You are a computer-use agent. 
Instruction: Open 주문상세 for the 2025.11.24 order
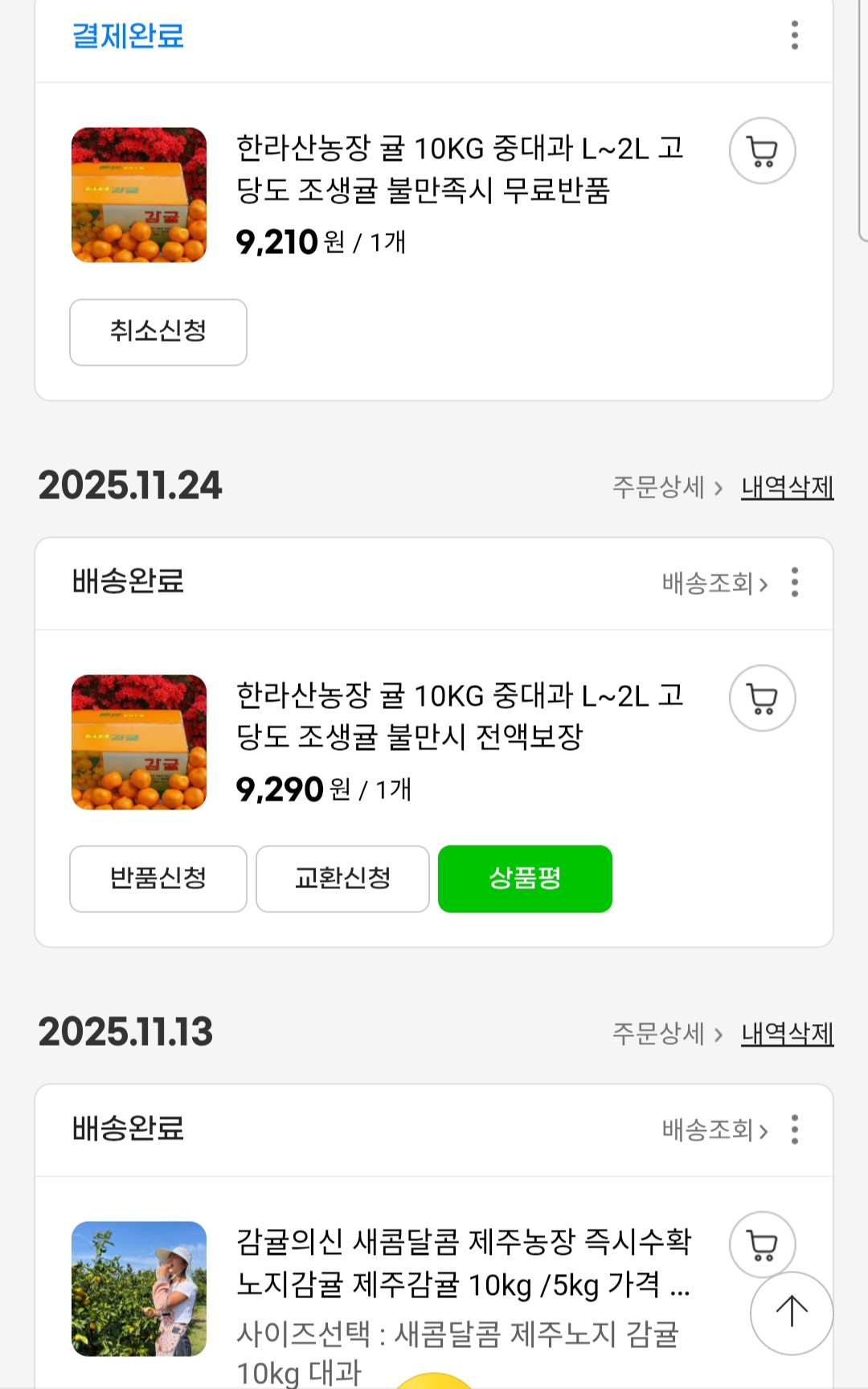tap(667, 487)
